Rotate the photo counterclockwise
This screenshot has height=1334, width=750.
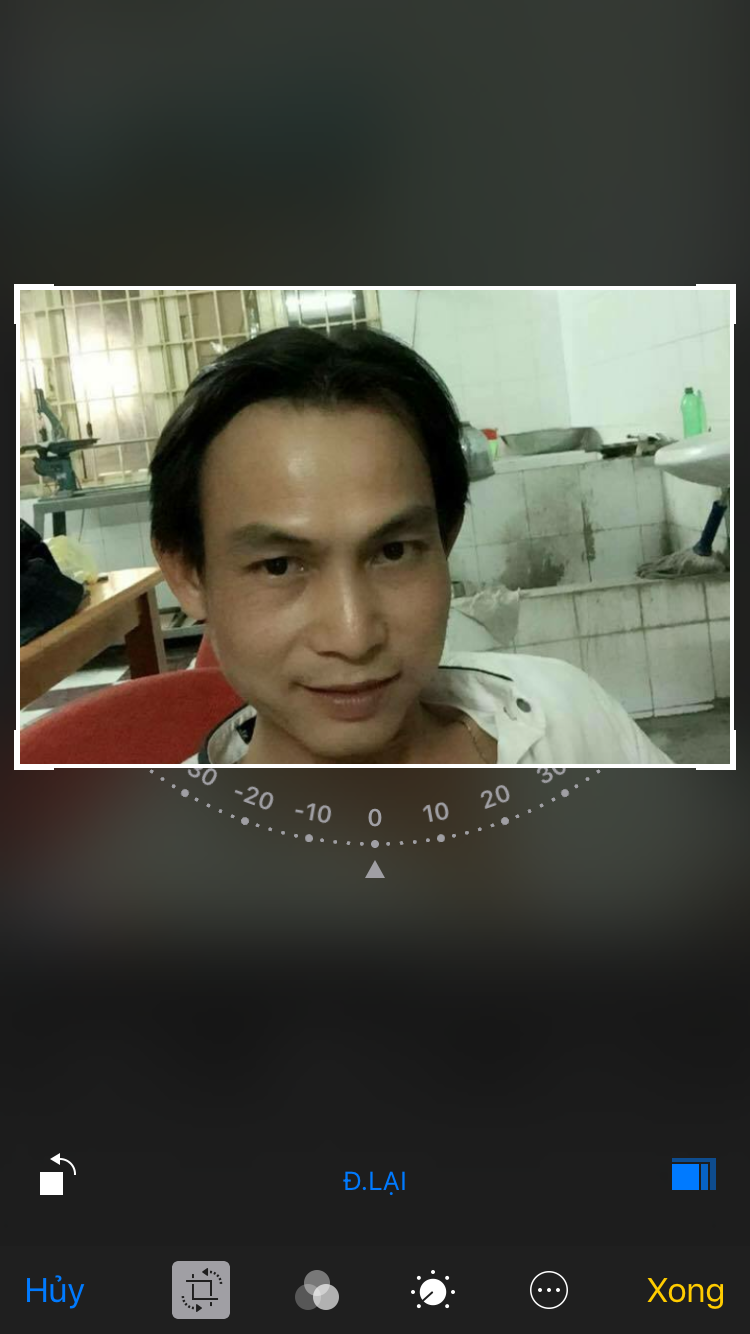click(58, 1175)
